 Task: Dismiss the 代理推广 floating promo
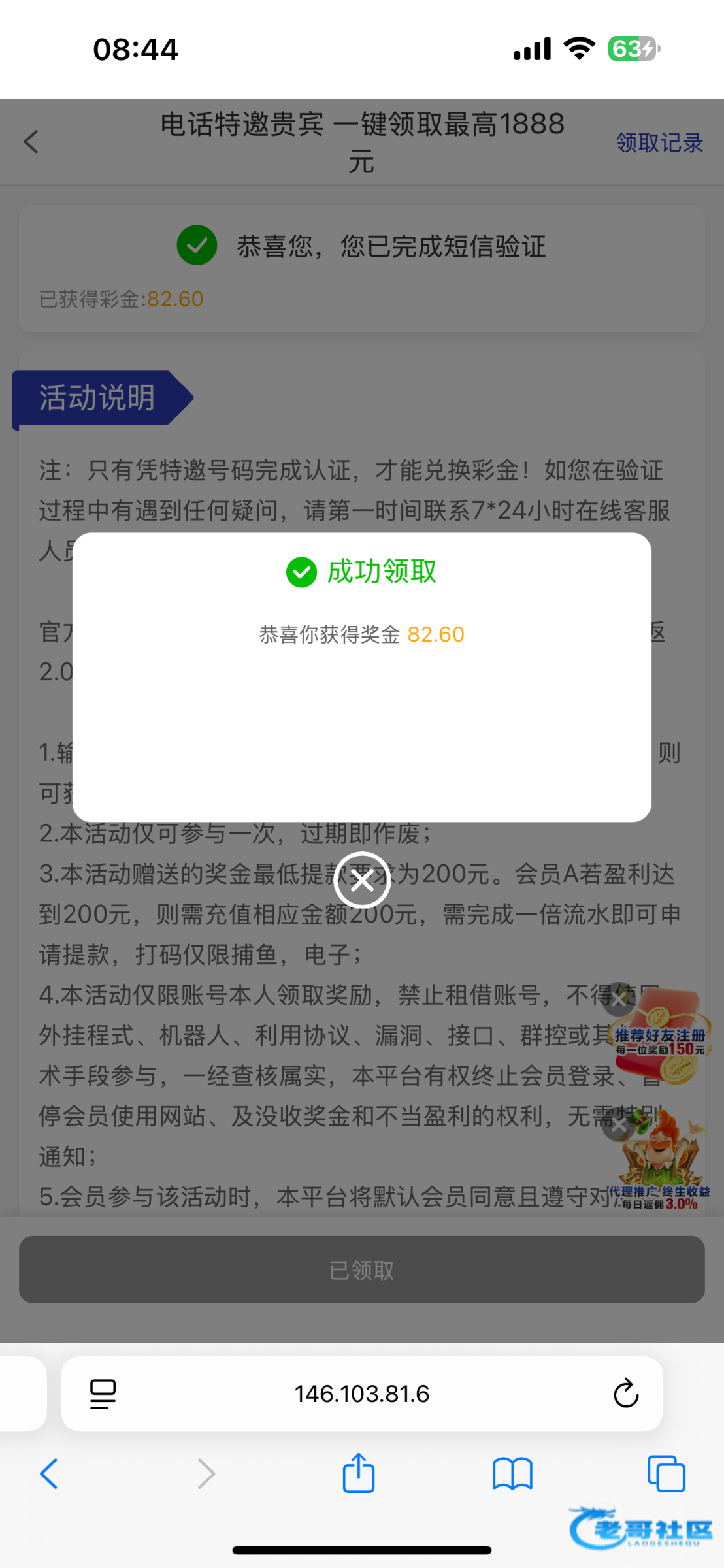[618, 1125]
